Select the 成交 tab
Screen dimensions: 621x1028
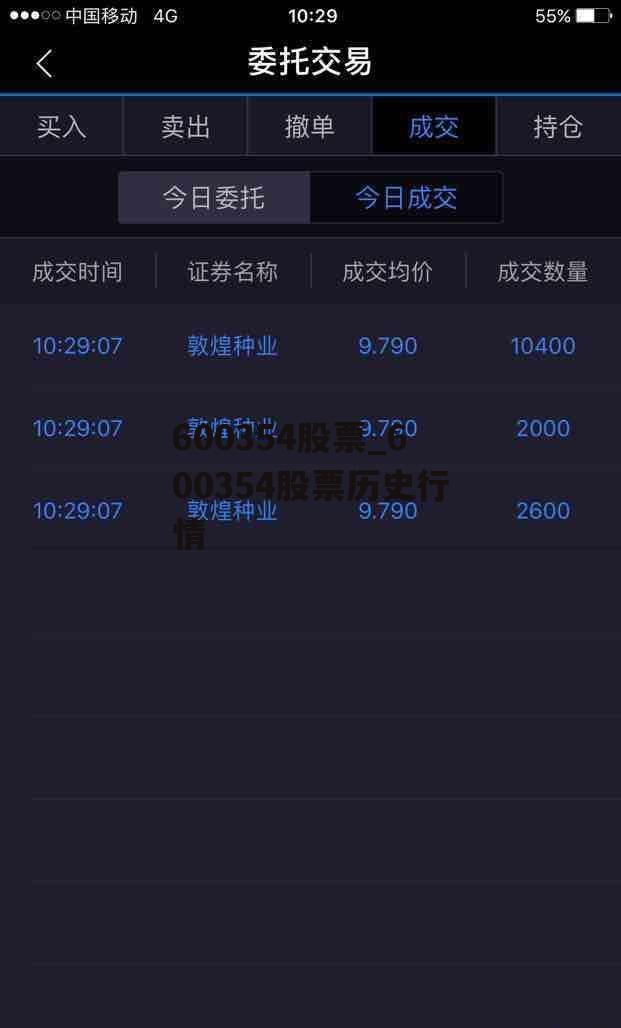pyautogui.click(x=434, y=127)
